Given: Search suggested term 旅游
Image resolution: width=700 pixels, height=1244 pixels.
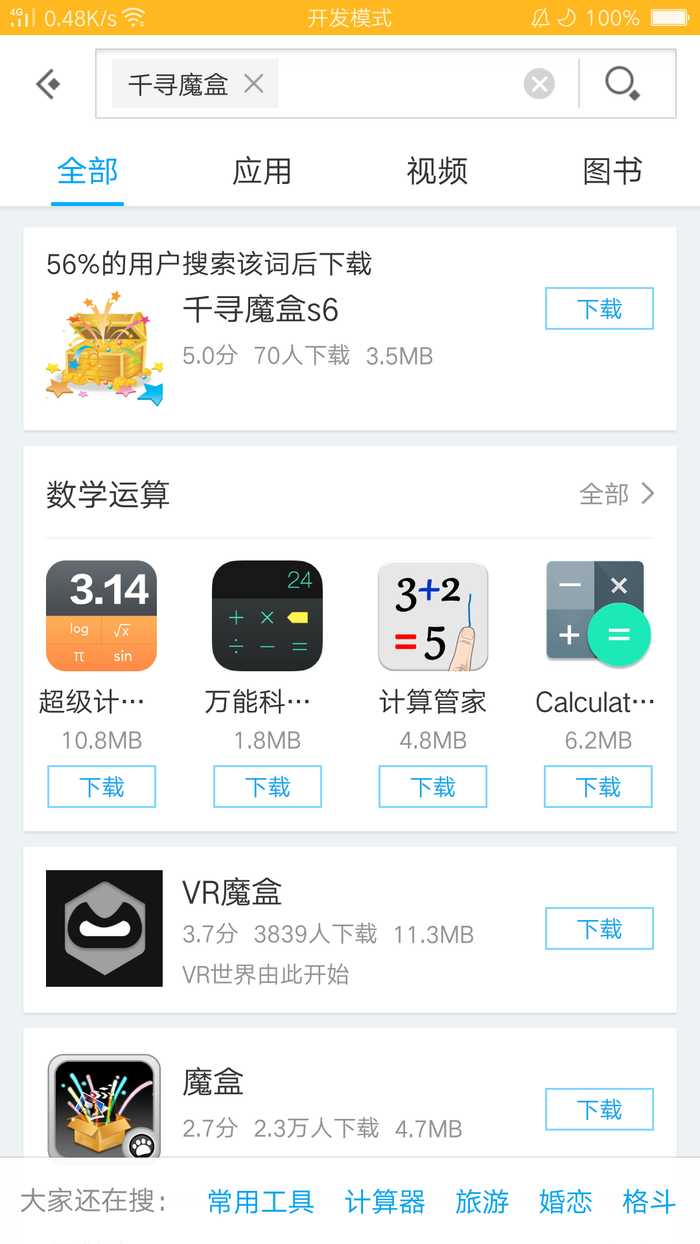Looking at the screenshot, I should pyautogui.click(x=482, y=1201).
